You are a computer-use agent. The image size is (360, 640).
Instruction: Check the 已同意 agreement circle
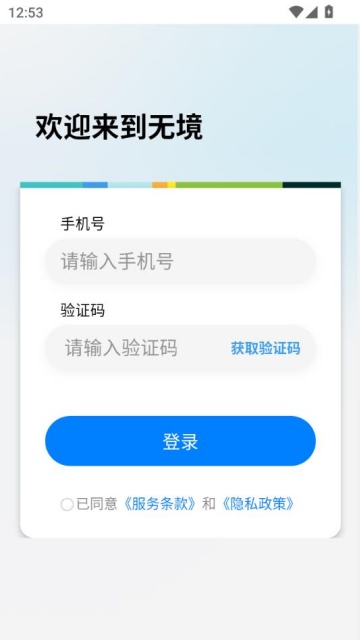coord(67,504)
